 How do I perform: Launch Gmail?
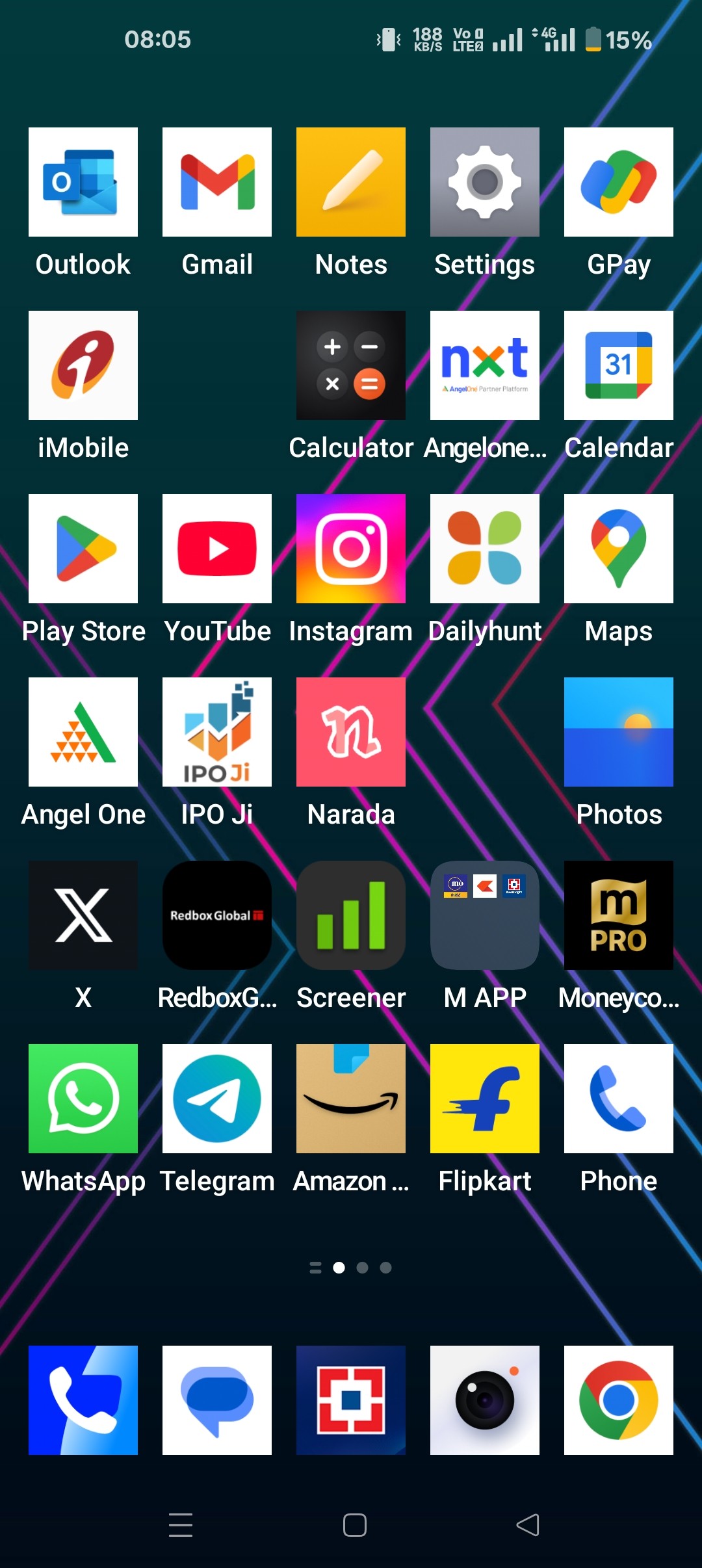click(217, 182)
